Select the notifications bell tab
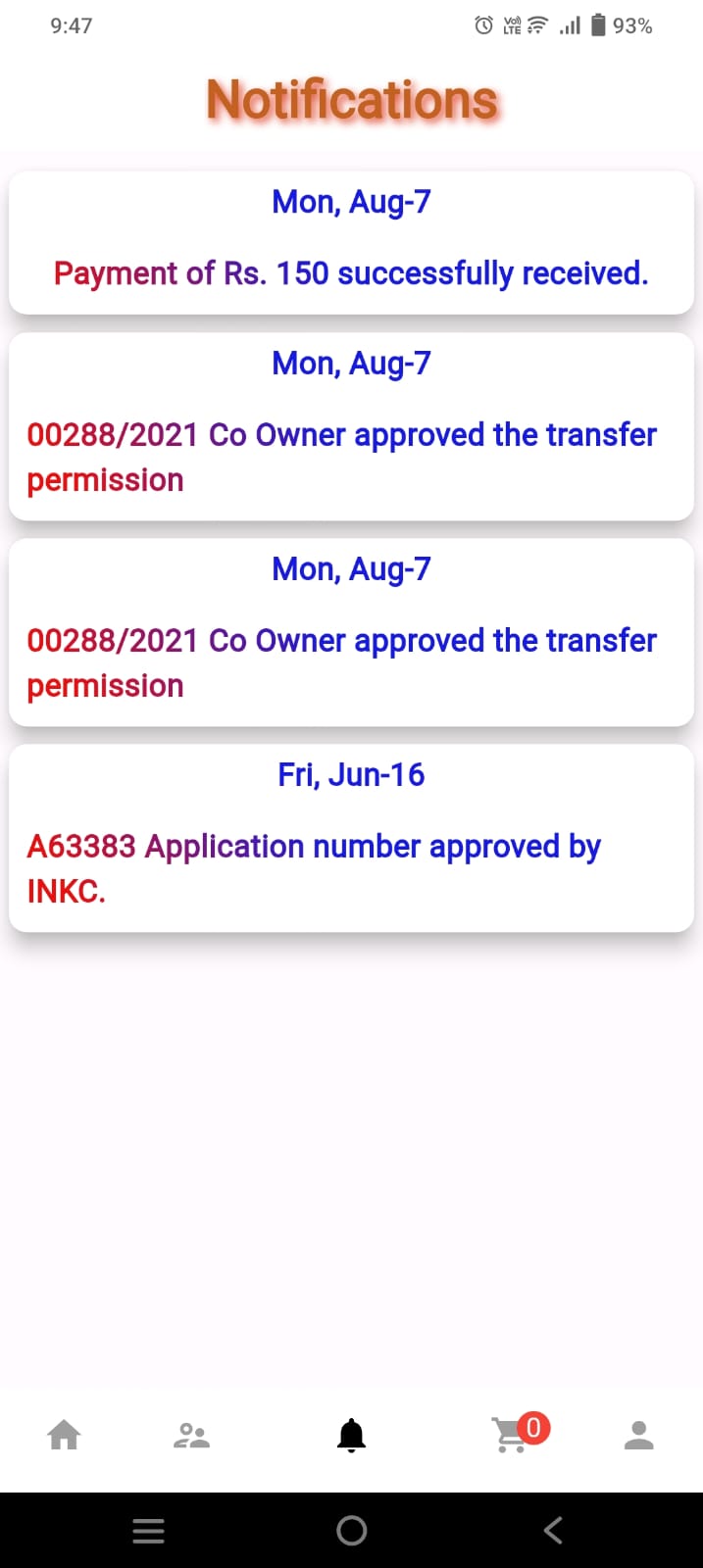703x1568 pixels. coord(351,1436)
